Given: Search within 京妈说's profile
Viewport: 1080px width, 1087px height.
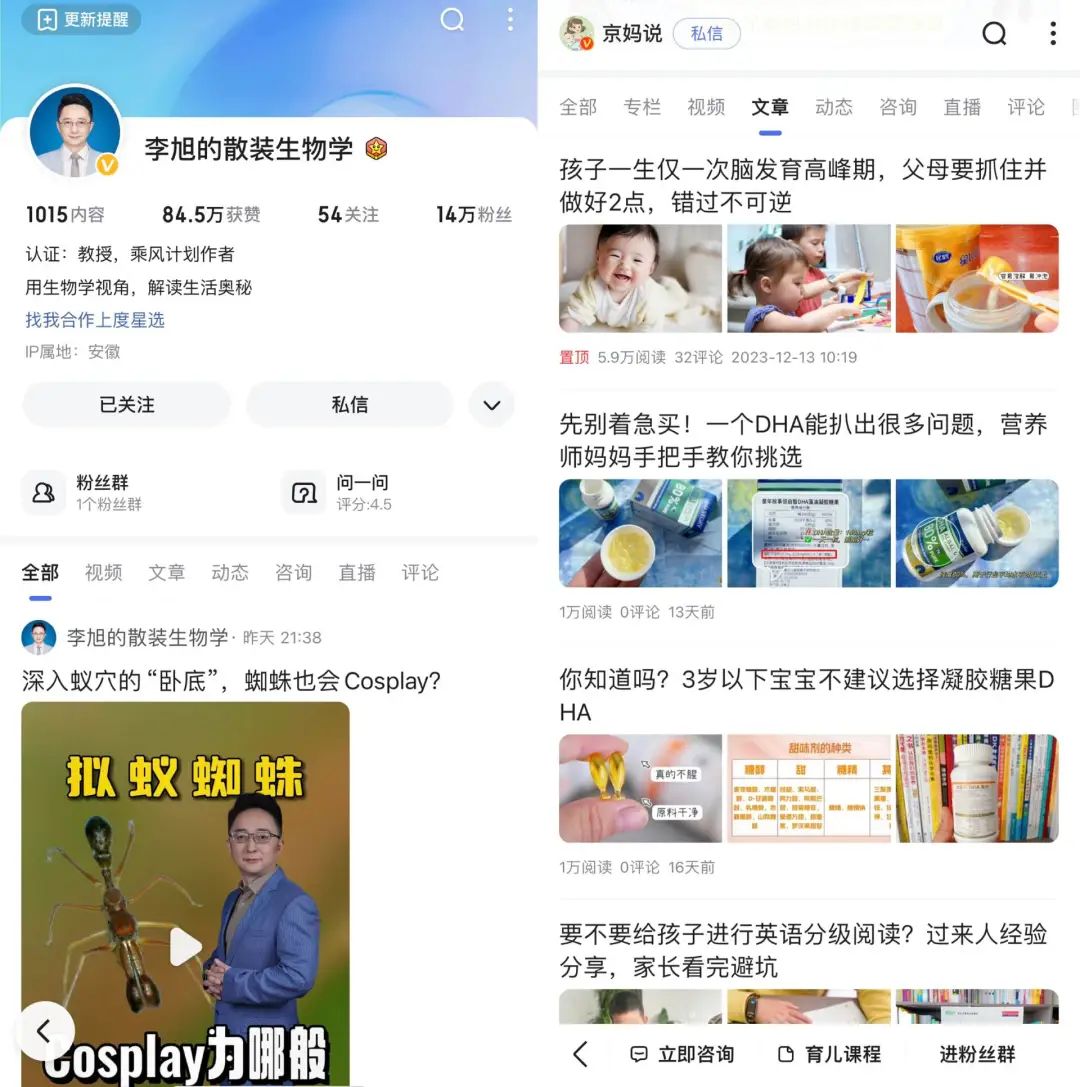Looking at the screenshot, I should click(x=994, y=34).
